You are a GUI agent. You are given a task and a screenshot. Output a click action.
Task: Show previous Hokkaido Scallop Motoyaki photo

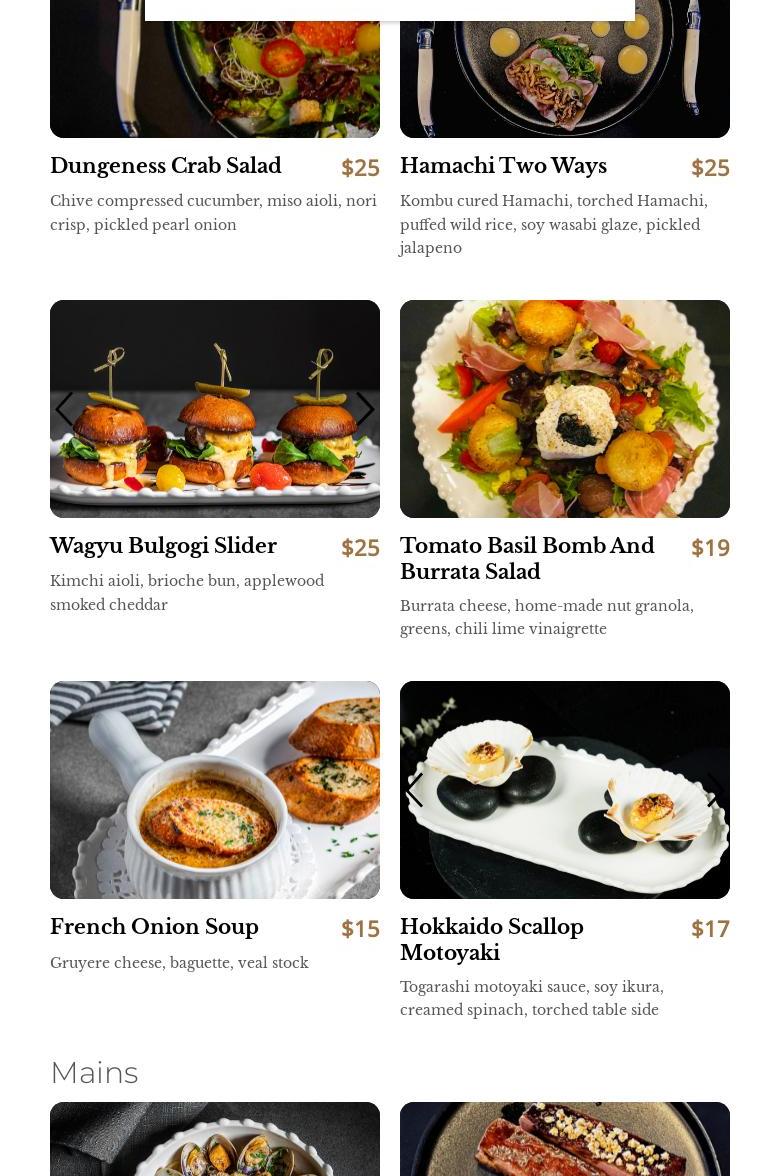pyautogui.click(x=415, y=790)
